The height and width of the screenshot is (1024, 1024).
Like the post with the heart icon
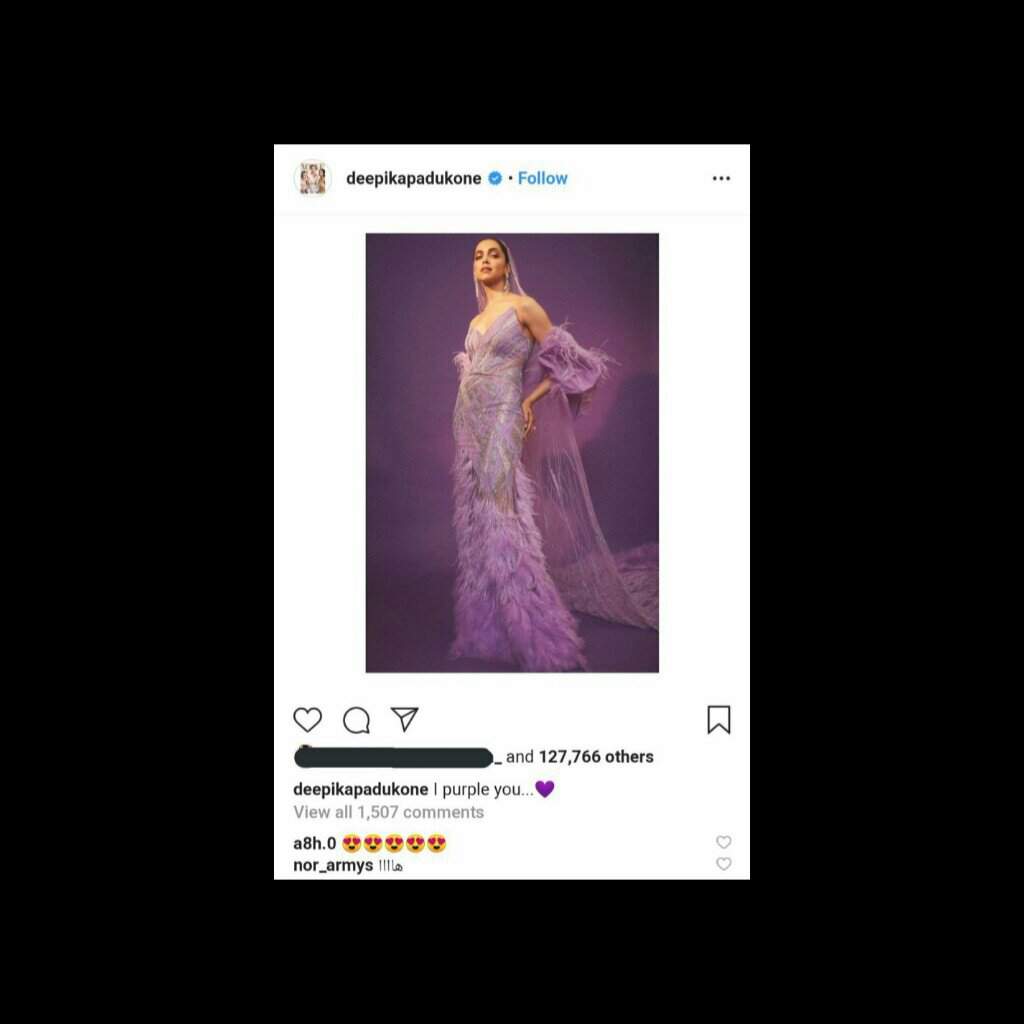[x=307, y=720]
